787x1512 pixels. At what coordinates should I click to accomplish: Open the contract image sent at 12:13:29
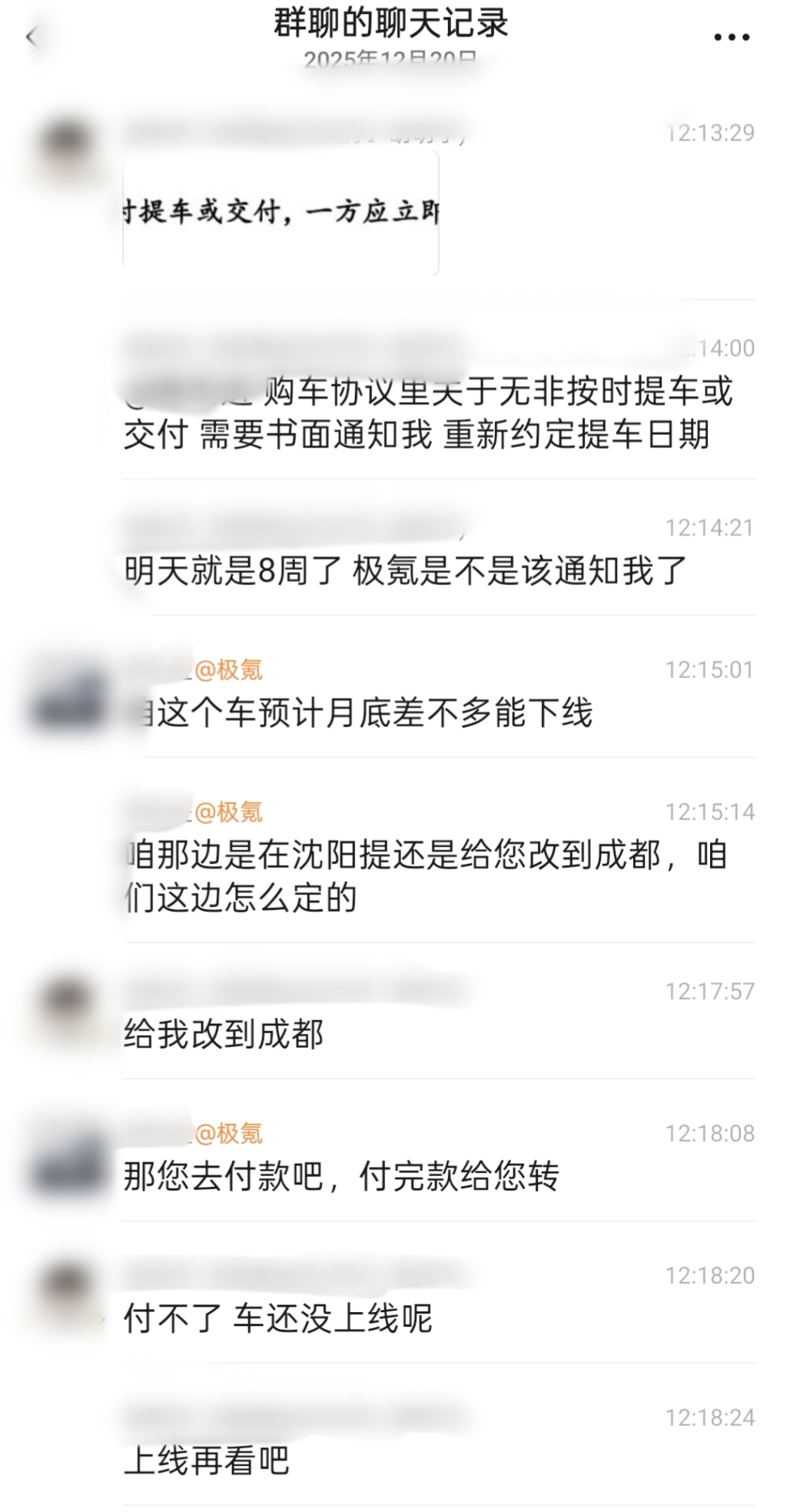pos(281,213)
